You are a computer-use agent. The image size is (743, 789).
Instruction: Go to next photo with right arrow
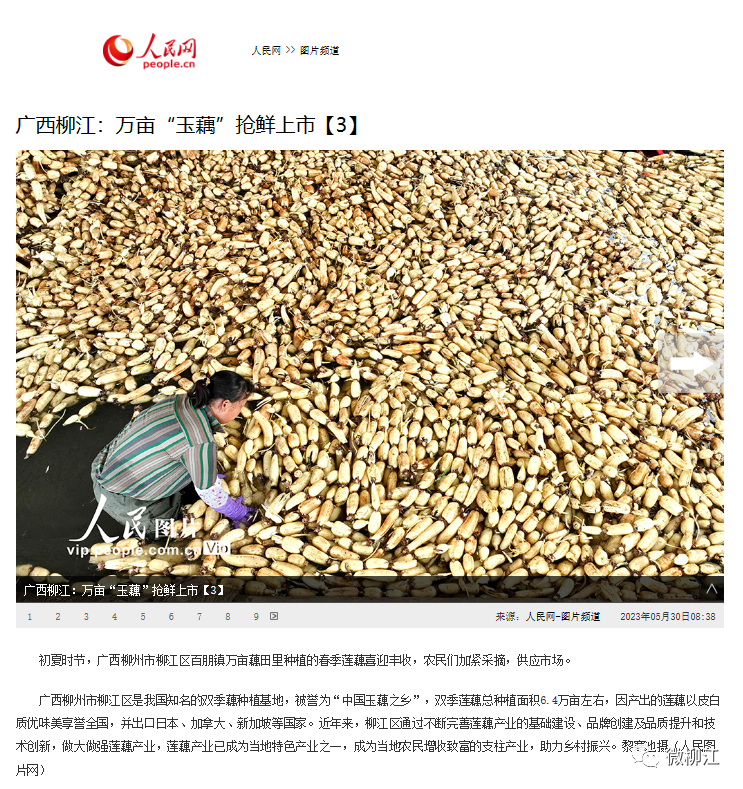click(x=690, y=364)
